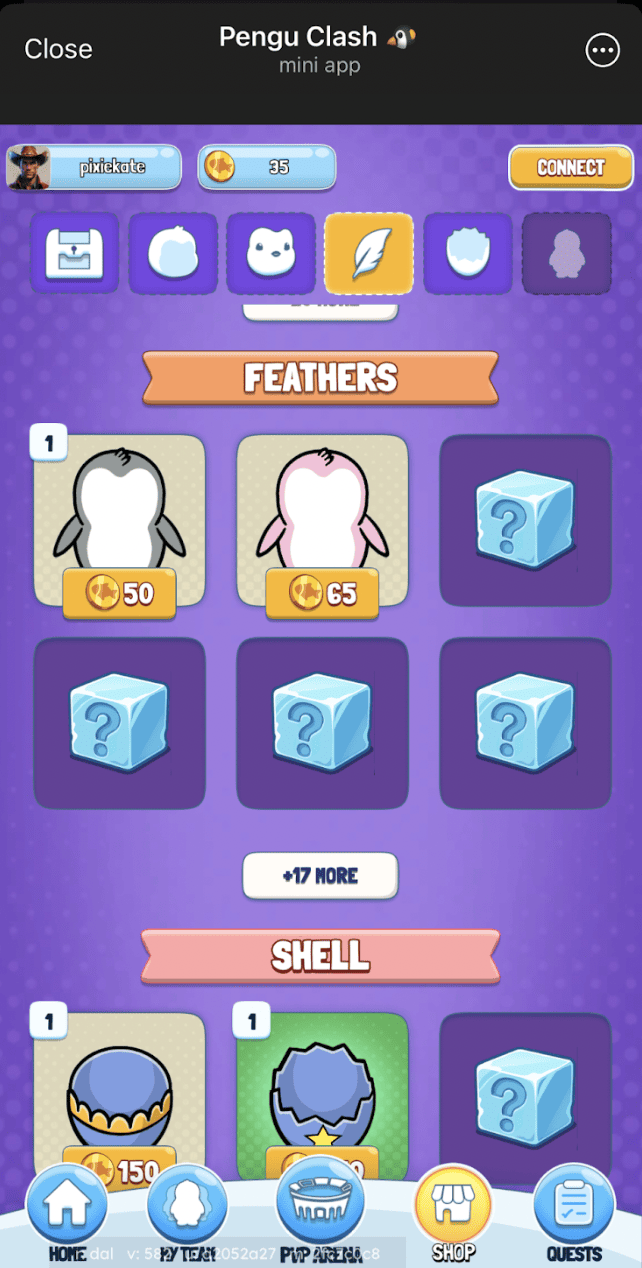Open the coin balance showing 35

(266, 167)
